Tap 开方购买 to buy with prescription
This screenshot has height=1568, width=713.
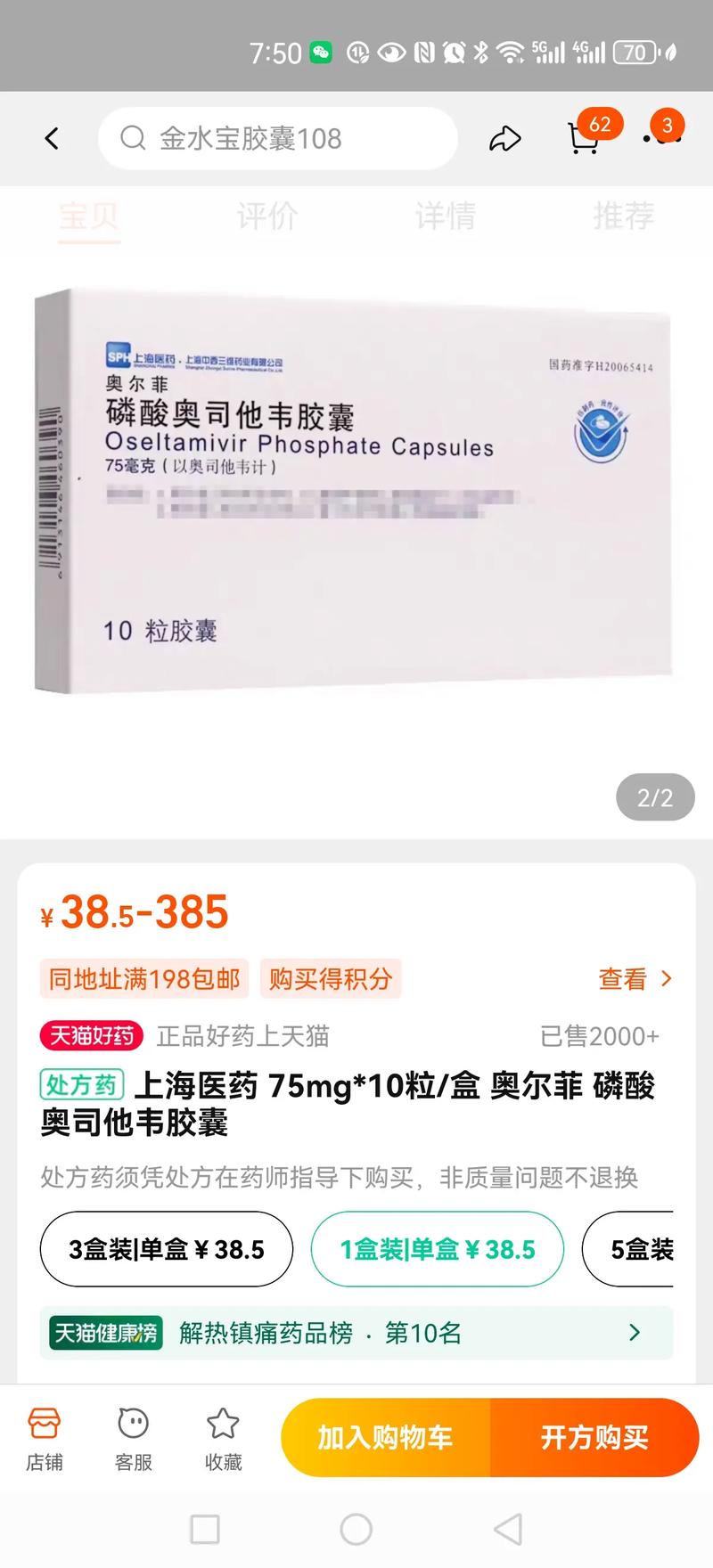click(594, 1438)
